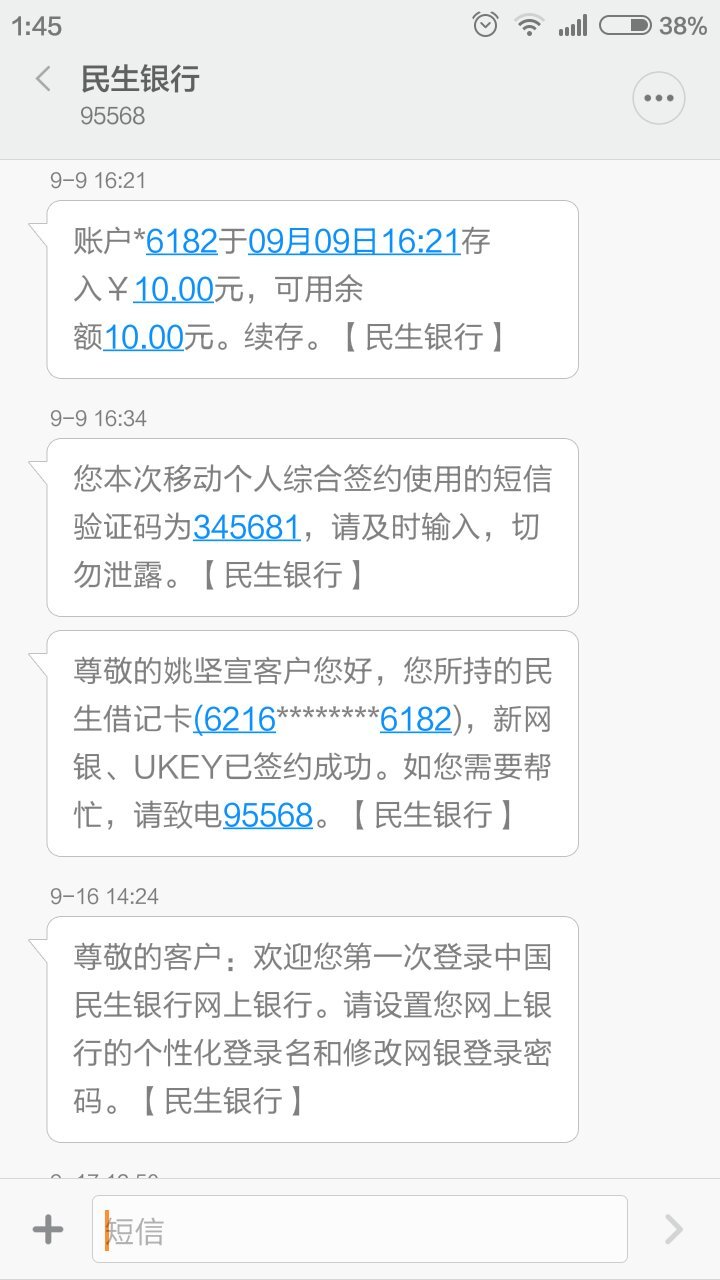
Task: Focus the 短信 message input field
Action: point(360,1230)
